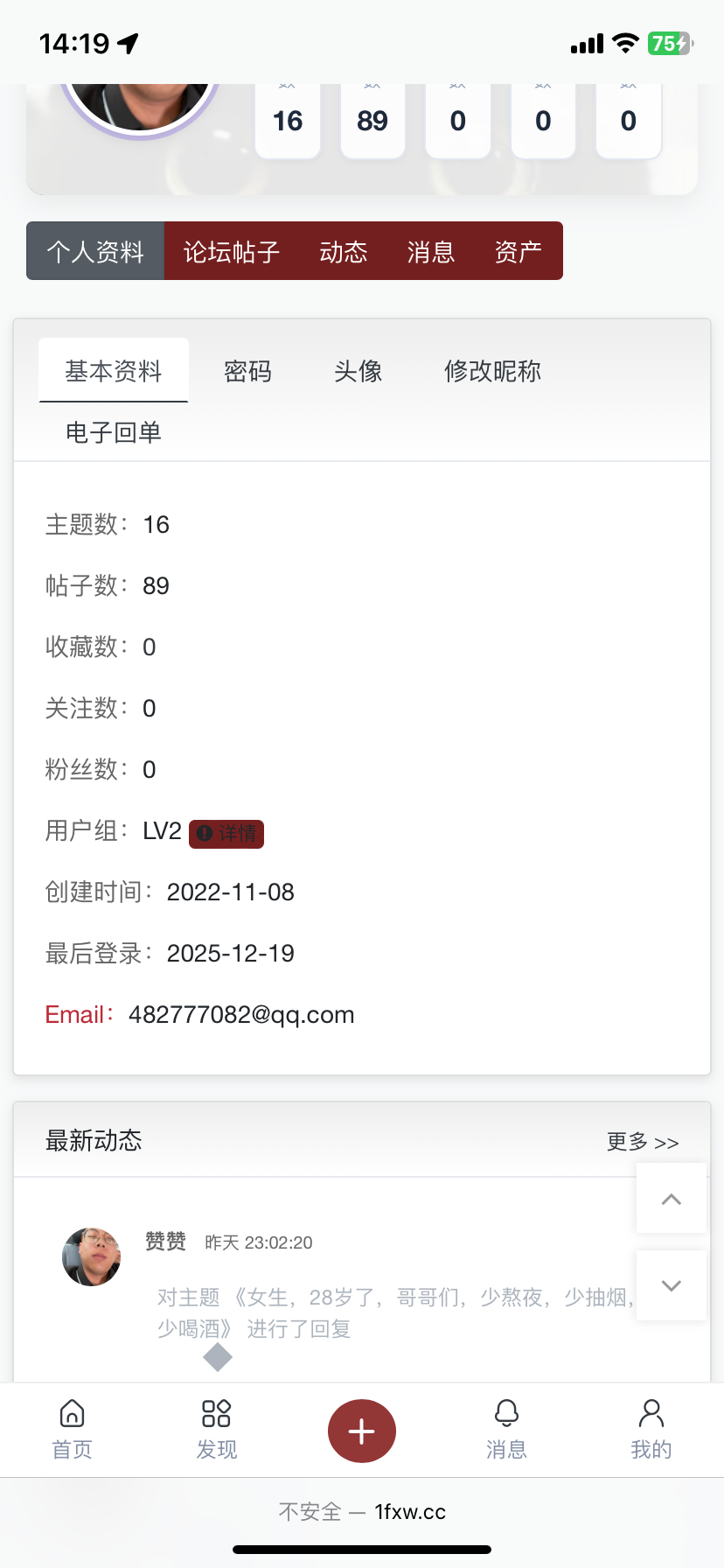Select the 基本资料 tab
The width and height of the screenshot is (724, 1568).
click(x=114, y=371)
